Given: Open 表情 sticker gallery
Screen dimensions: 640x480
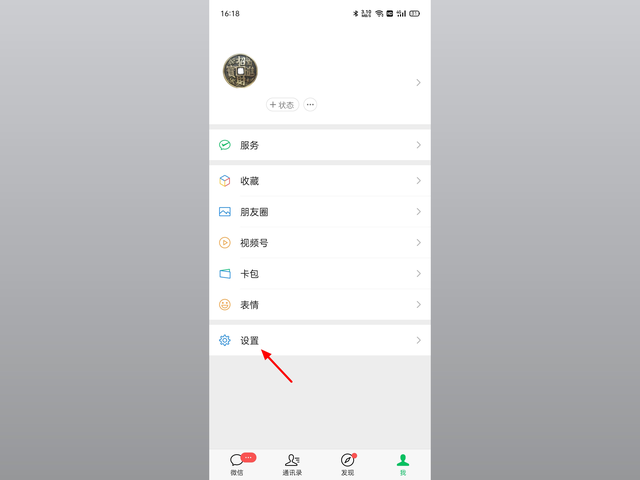Looking at the screenshot, I should (320, 304).
